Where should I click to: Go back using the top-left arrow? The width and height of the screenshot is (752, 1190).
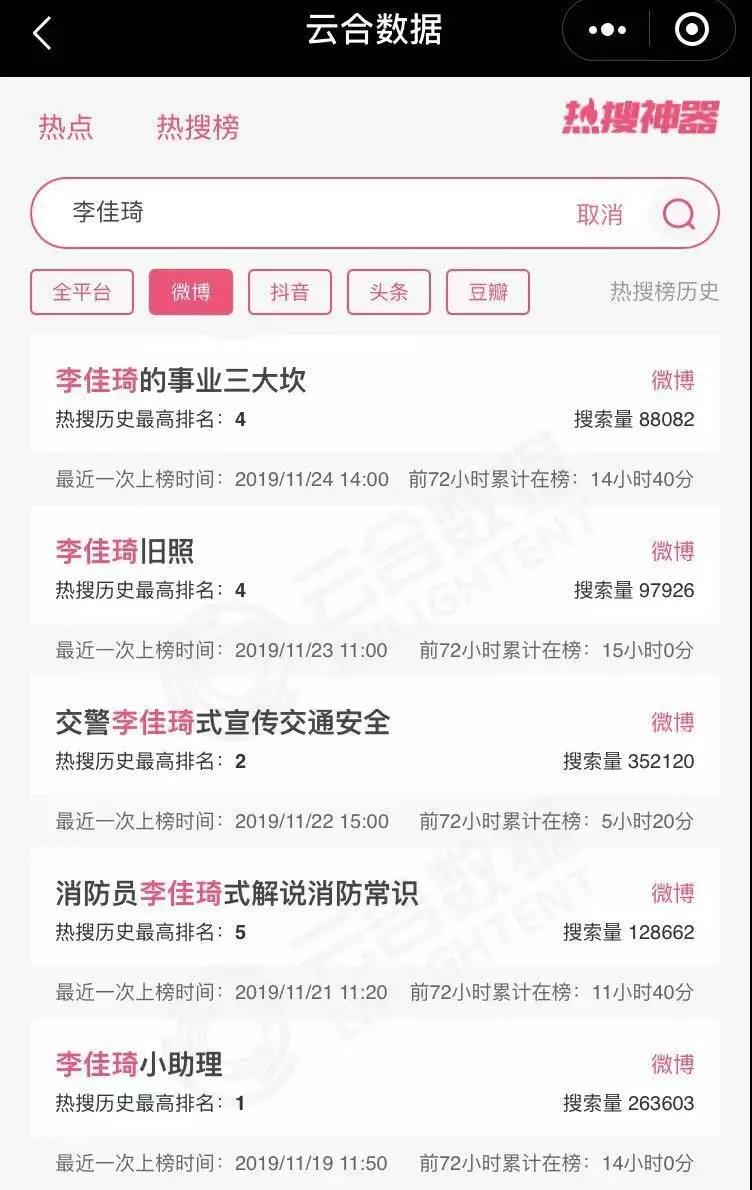(42, 33)
